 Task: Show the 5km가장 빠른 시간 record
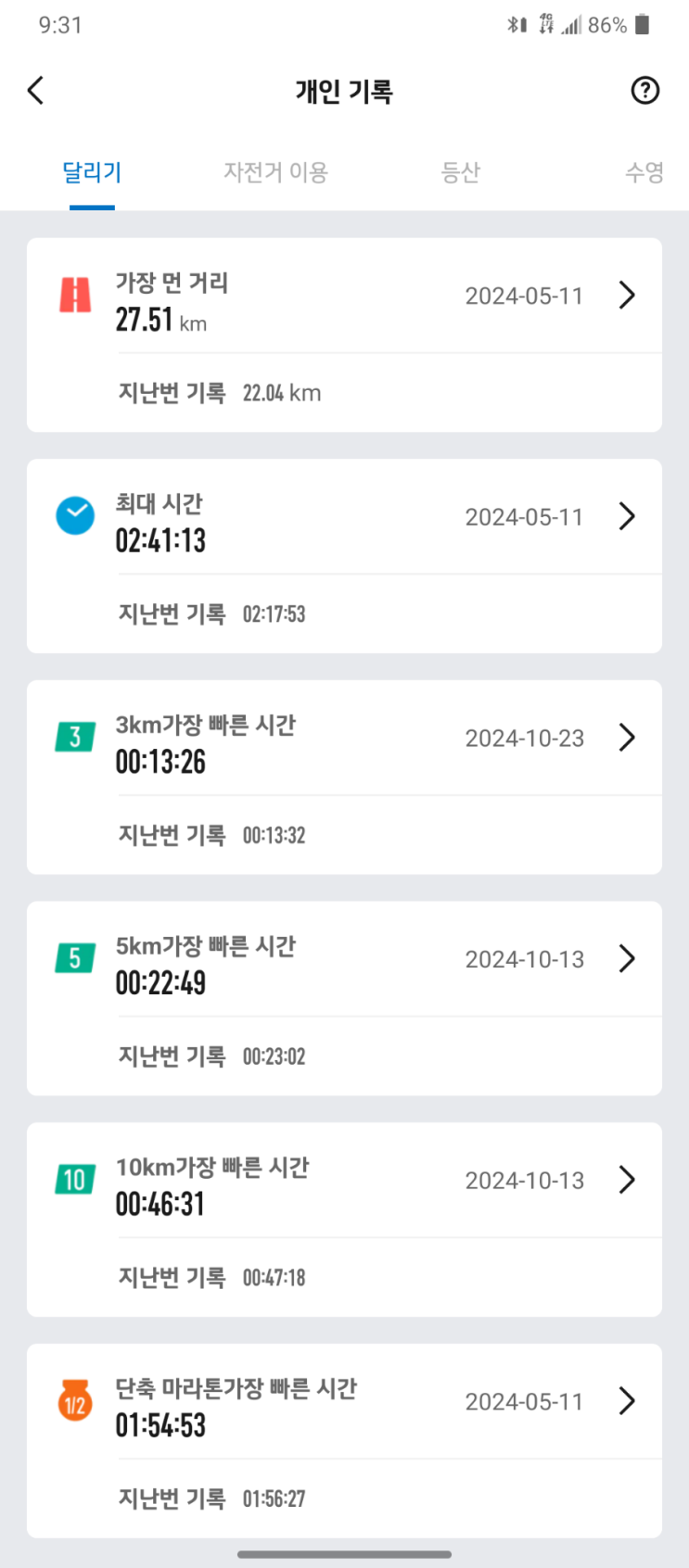(x=344, y=960)
